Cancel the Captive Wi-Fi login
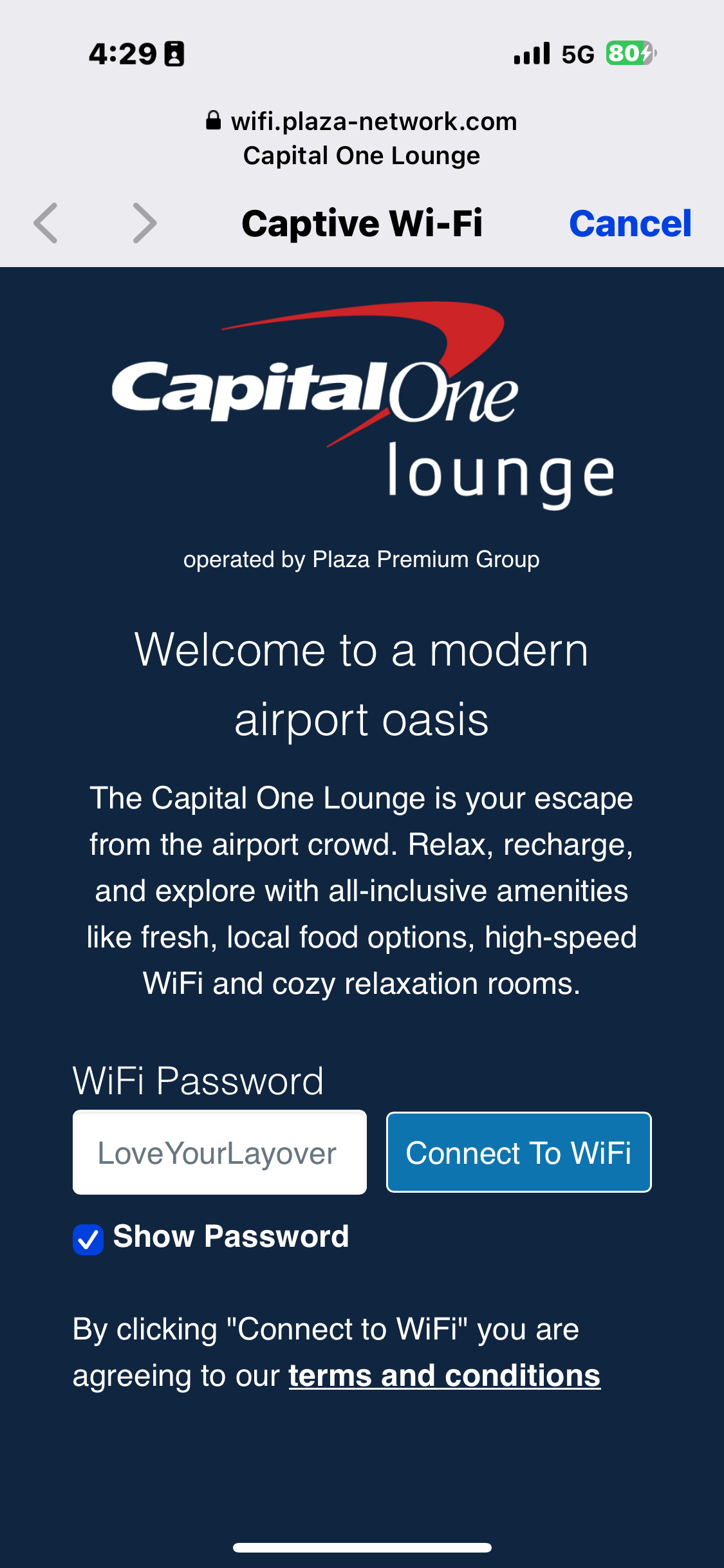 pos(630,224)
